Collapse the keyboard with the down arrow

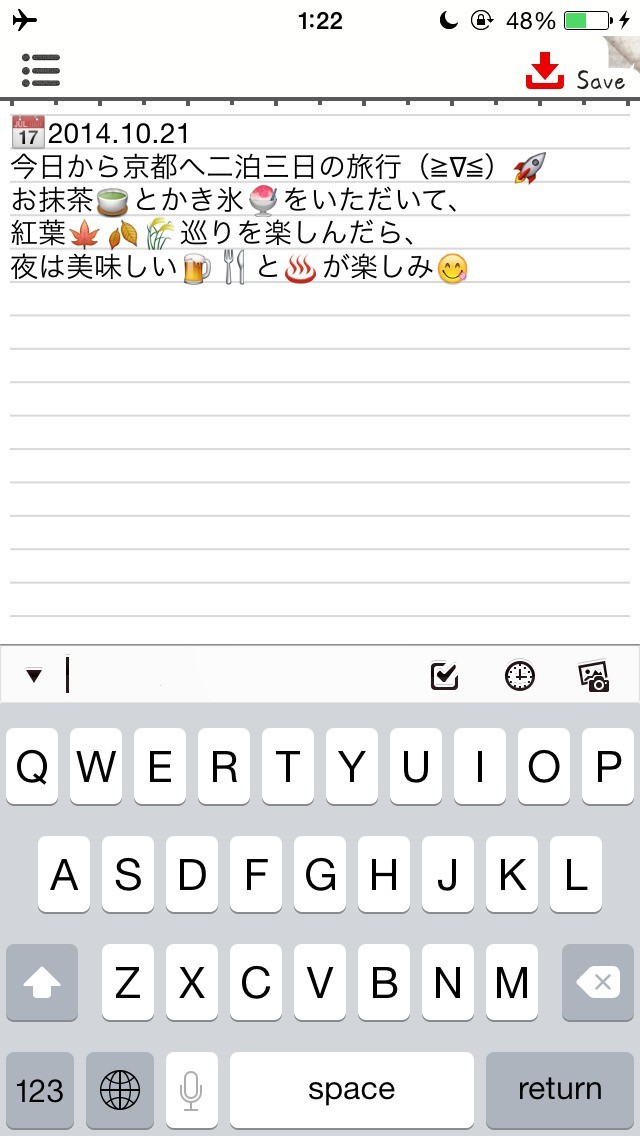(x=34, y=676)
